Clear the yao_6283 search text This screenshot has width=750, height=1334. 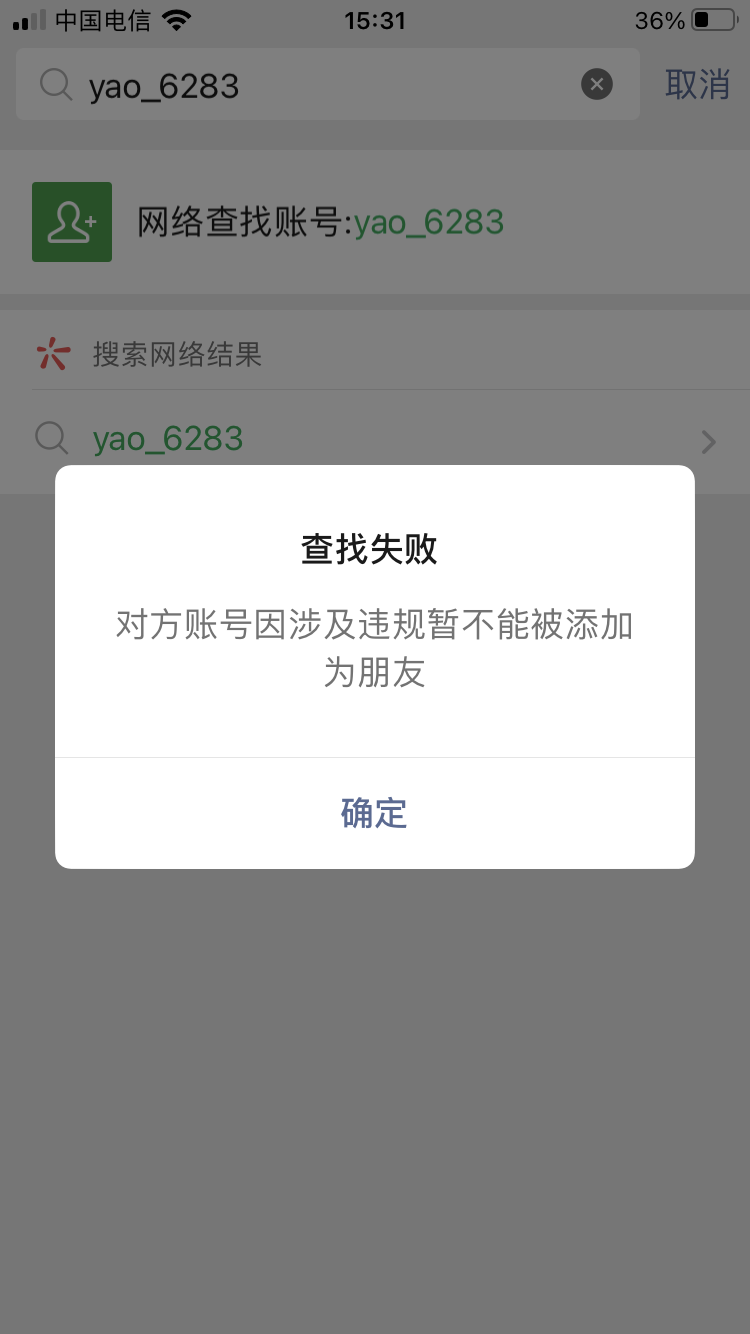click(x=597, y=85)
